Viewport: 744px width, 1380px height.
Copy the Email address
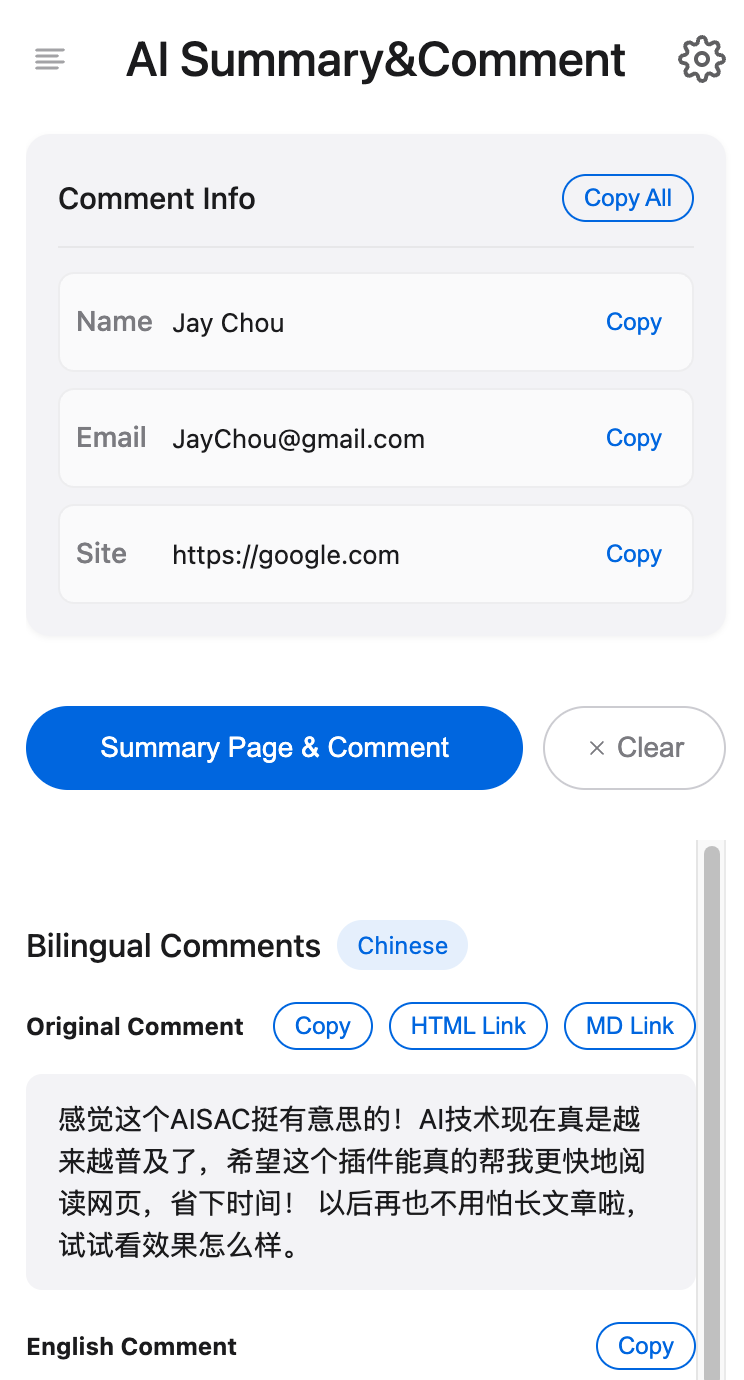(633, 438)
